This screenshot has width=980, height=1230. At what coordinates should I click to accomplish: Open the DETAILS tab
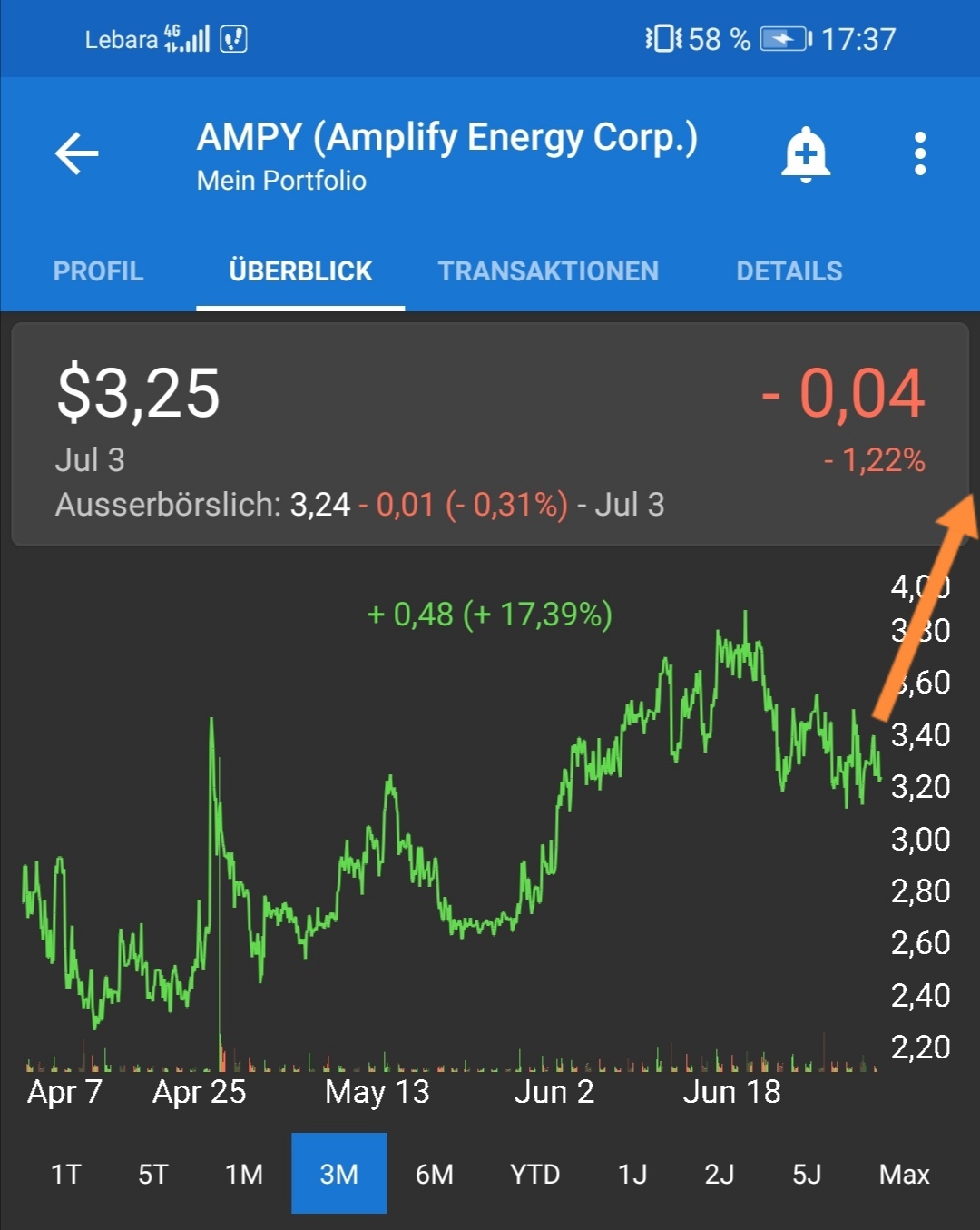pos(789,271)
